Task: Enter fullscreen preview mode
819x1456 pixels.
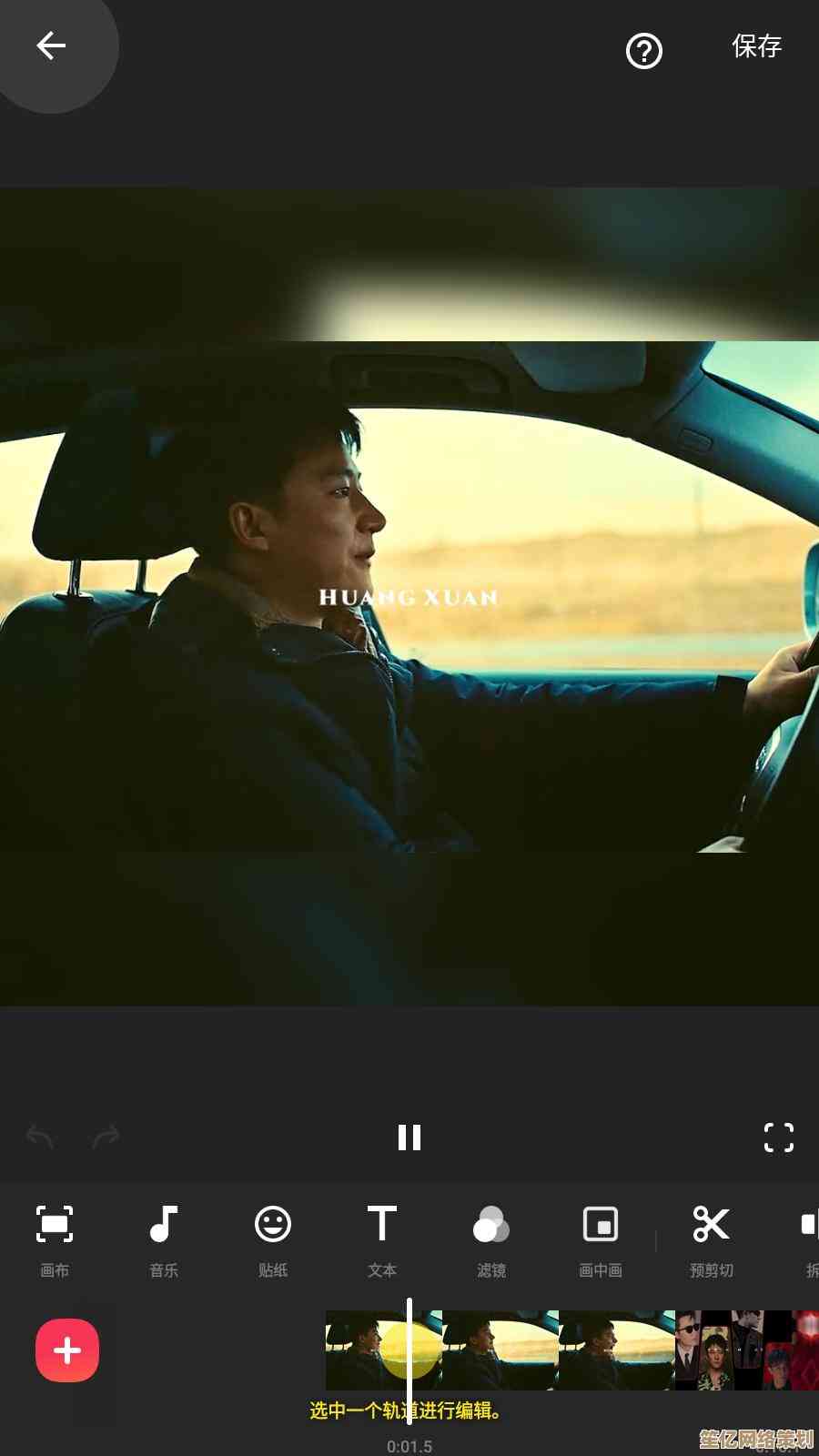Action: click(x=779, y=1137)
